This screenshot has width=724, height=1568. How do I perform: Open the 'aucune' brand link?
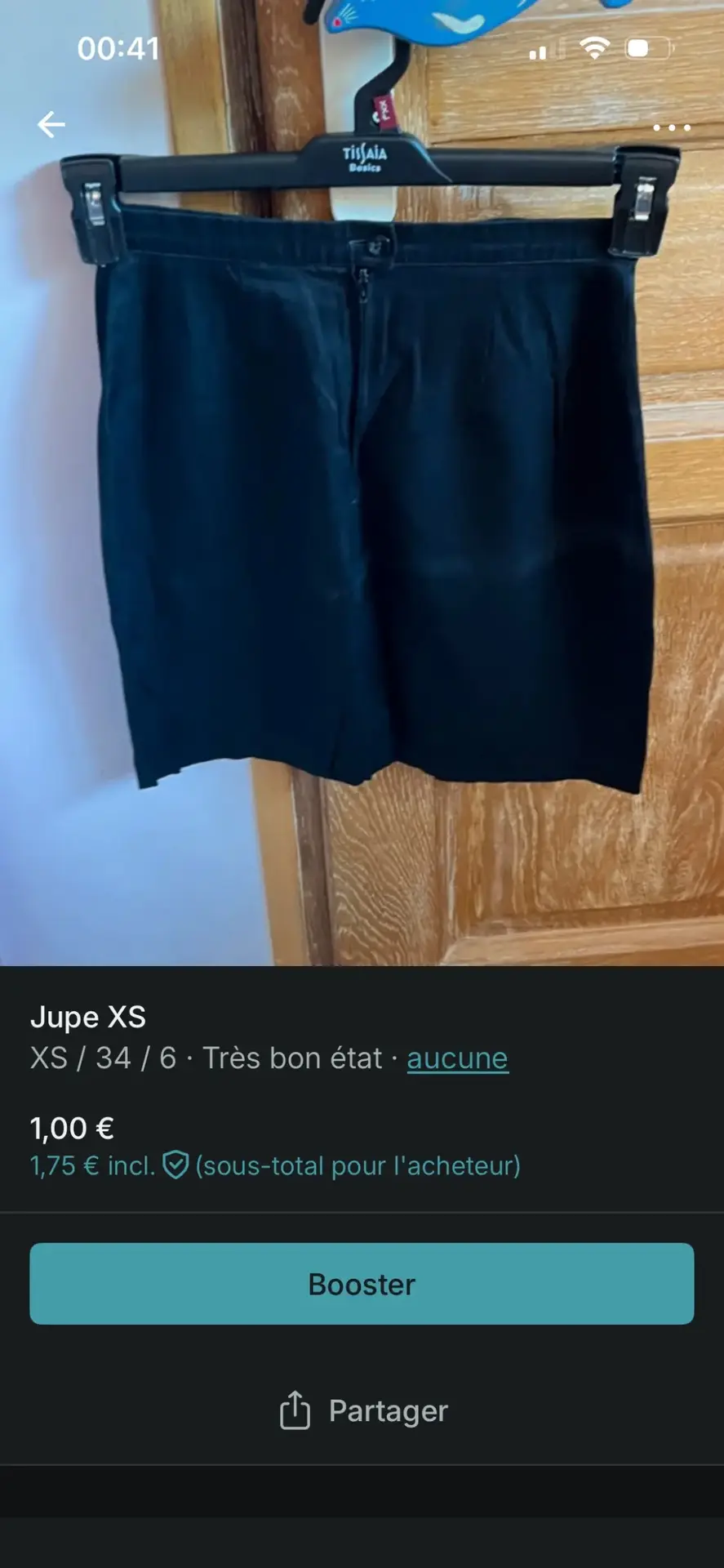coord(457,1058)
